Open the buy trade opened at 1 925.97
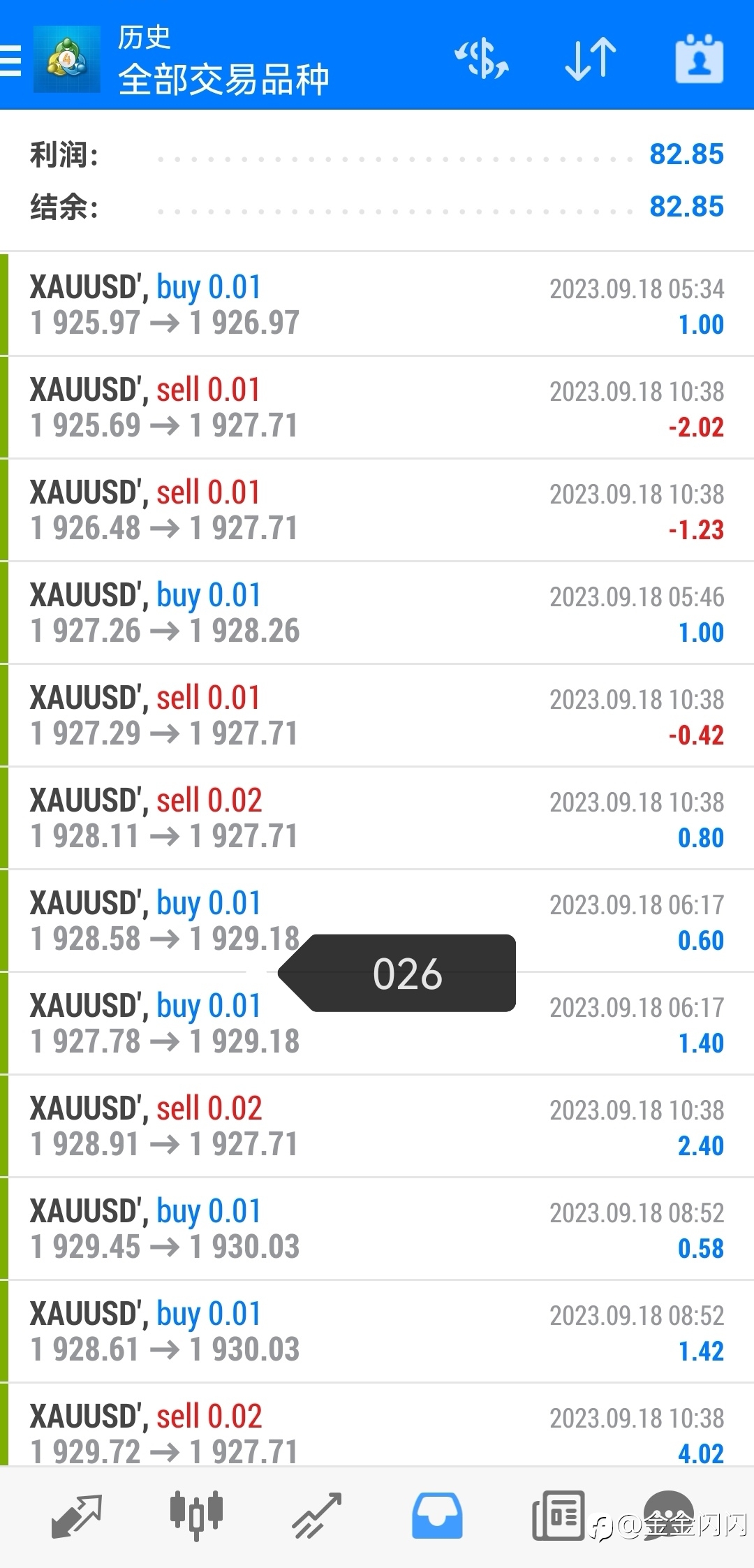Screen dimensions: 754x1568 coord(377,305)
